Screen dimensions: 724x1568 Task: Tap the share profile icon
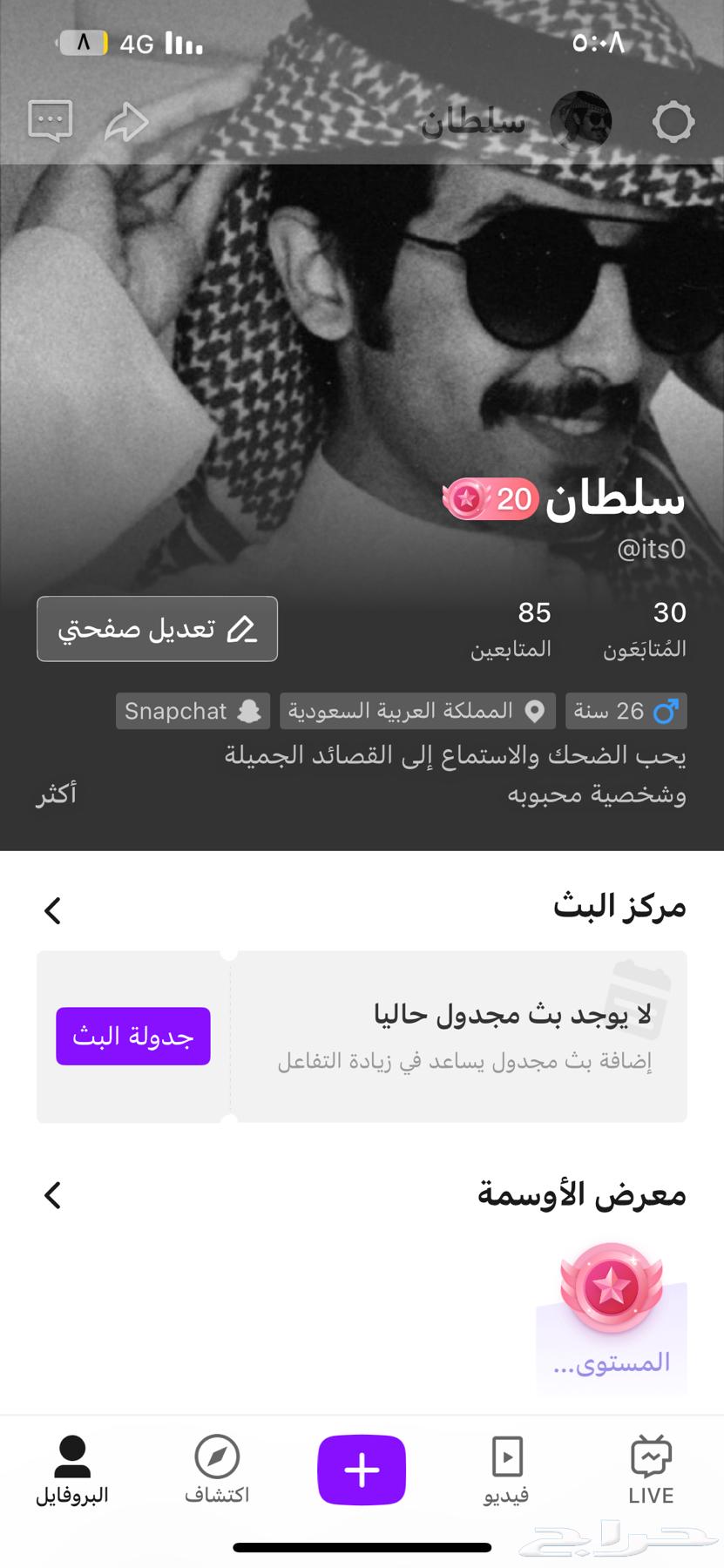[127, 122]
